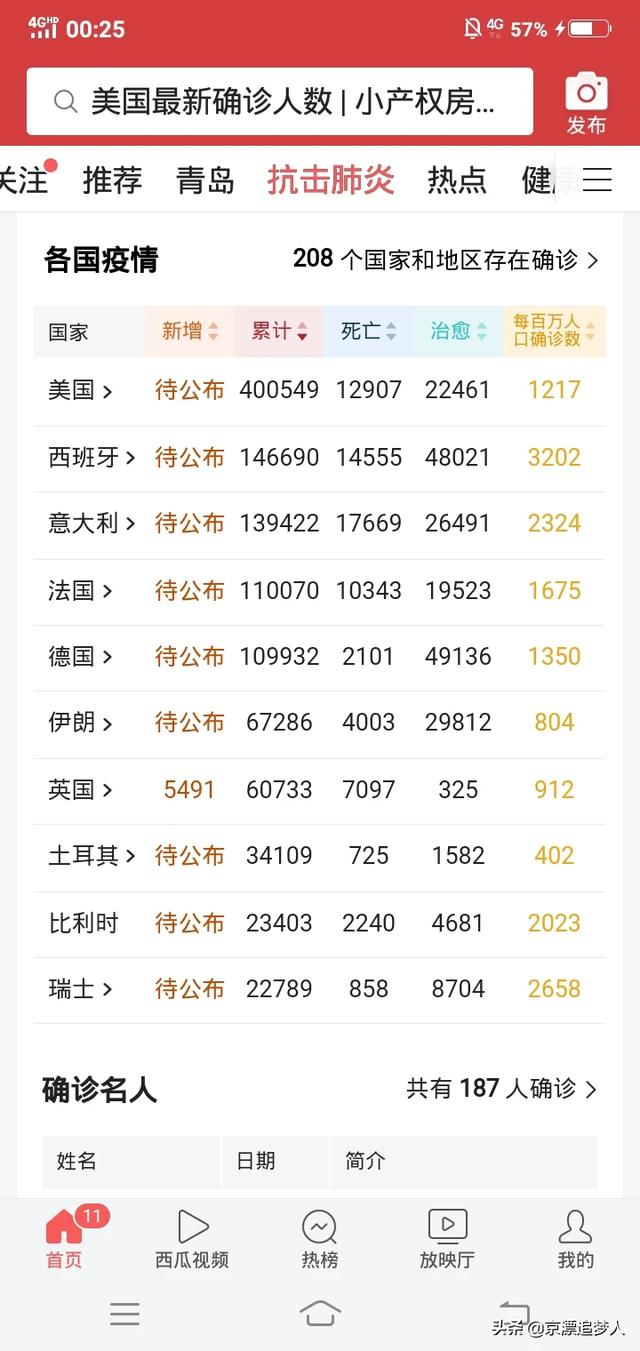Screen dimensions: 640x1351
Task: Open the 我的 profile tab
Action: 576,1238
